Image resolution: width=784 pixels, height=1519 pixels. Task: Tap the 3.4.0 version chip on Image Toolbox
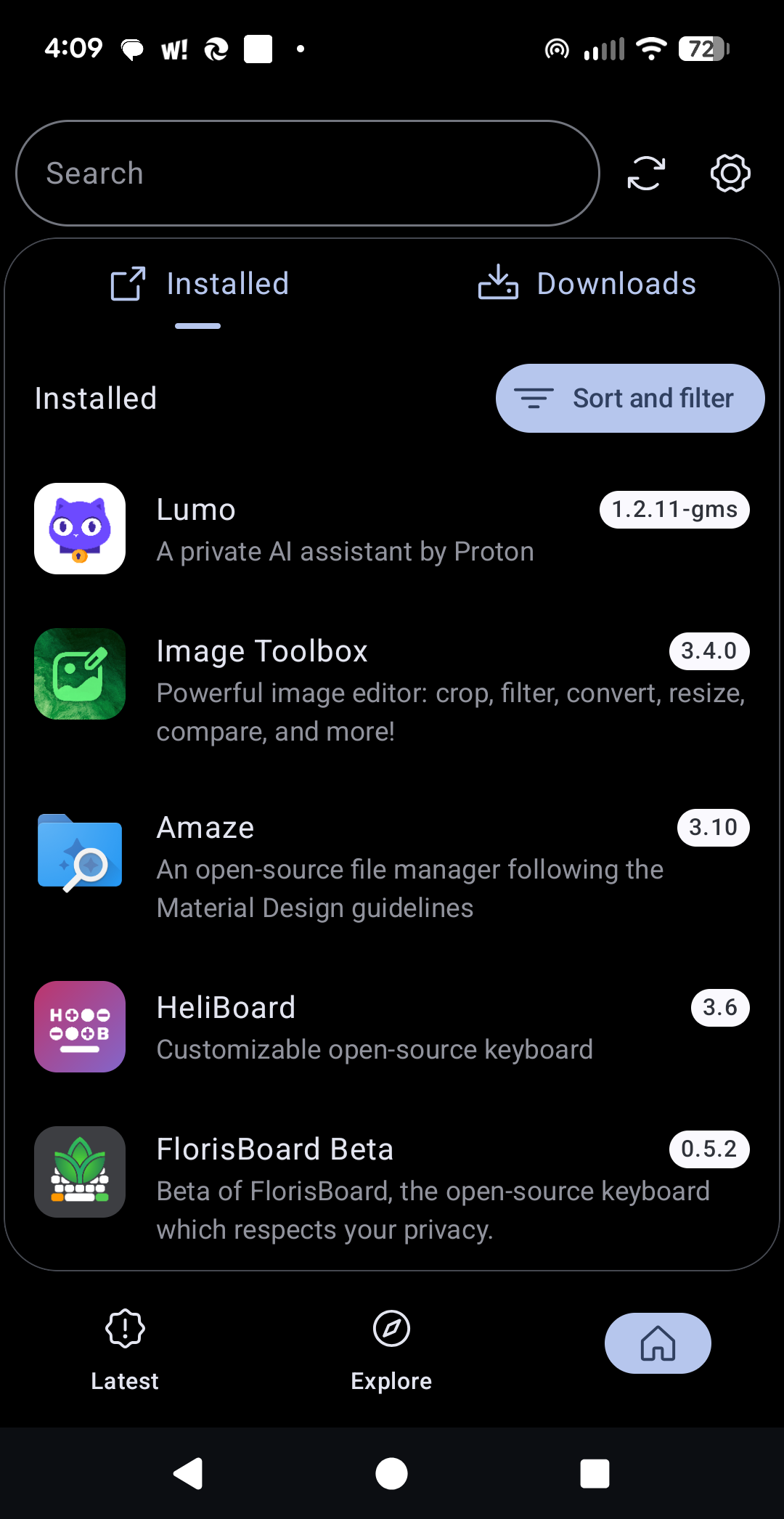[x=709, y=651]
